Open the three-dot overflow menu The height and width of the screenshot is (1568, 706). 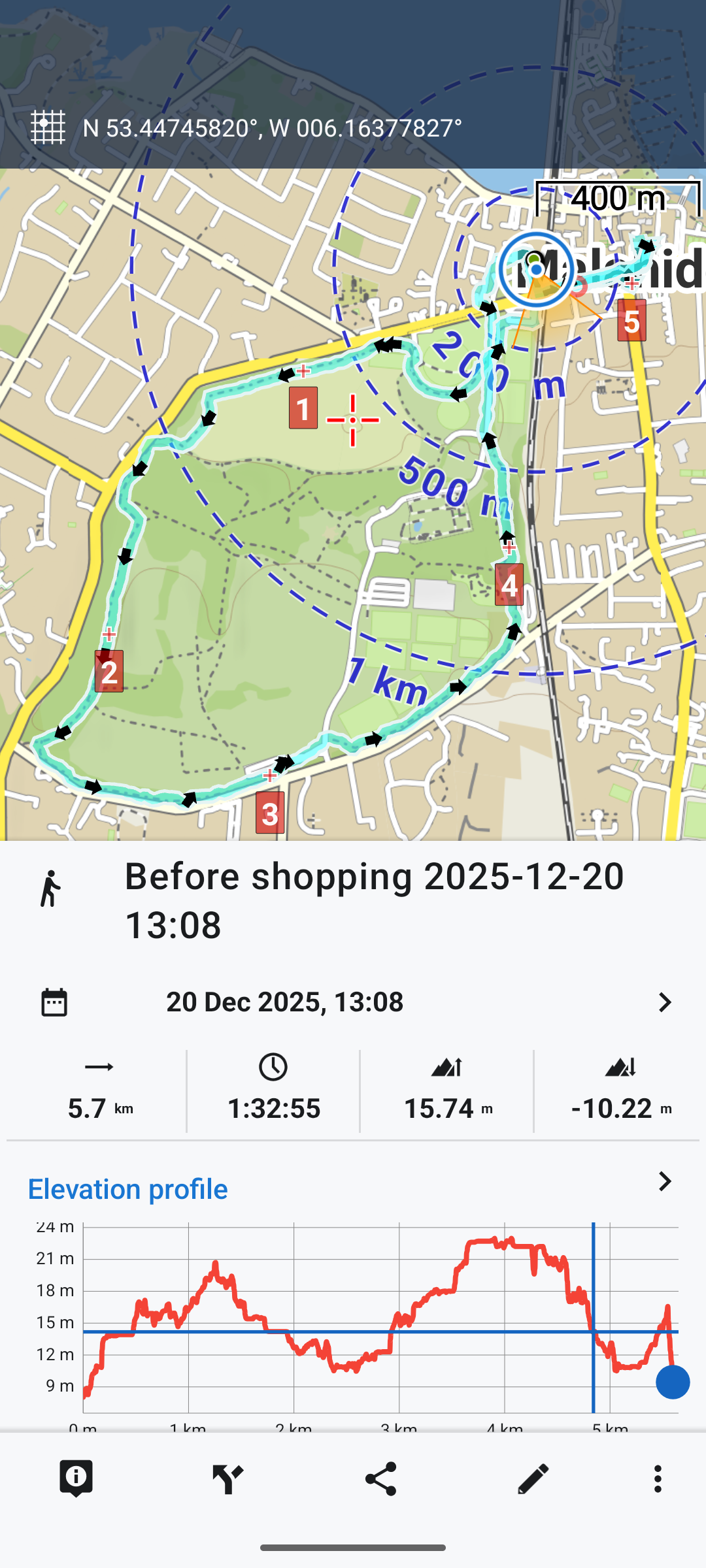[658, 1479]
